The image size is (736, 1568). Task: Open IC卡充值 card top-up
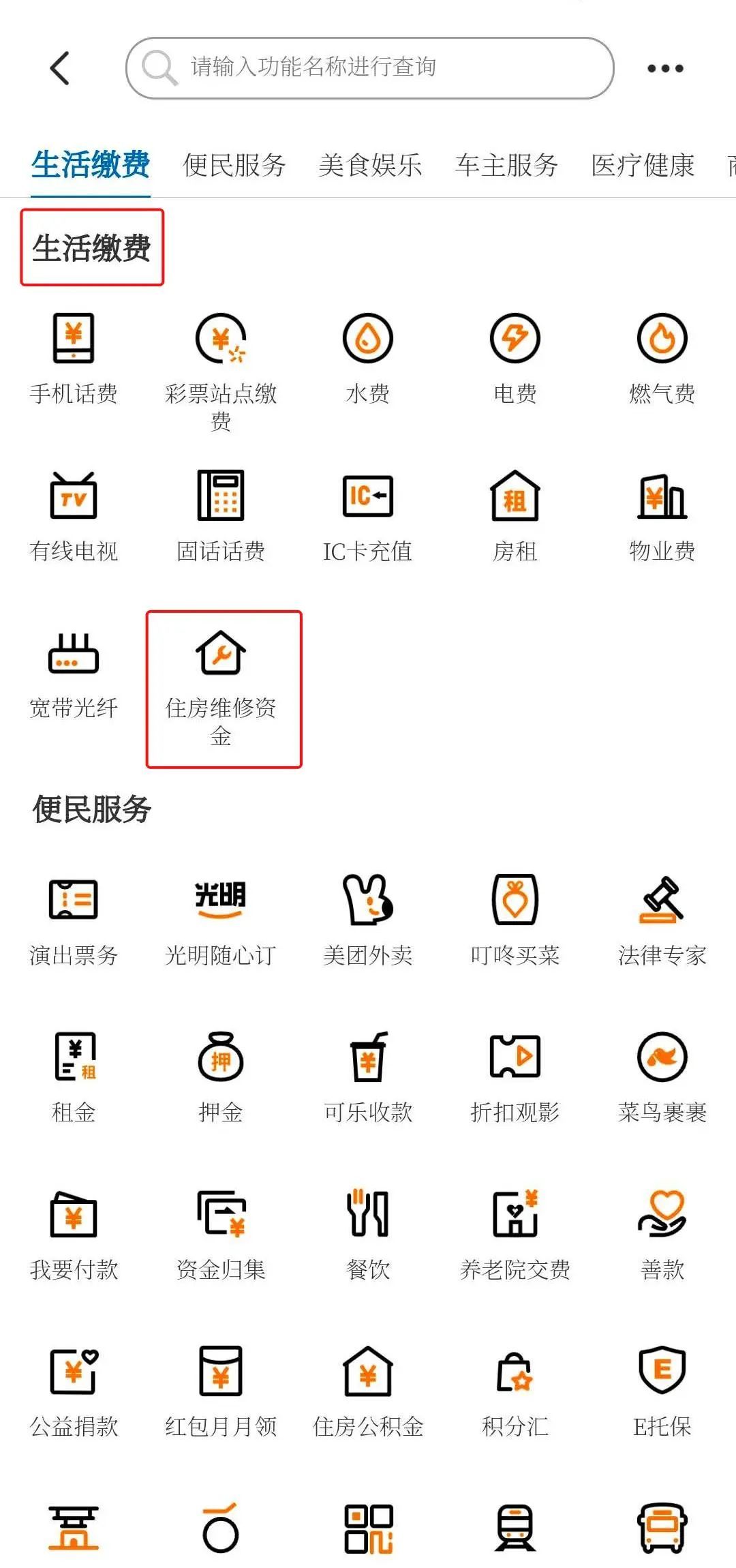(x=368, y=517)
